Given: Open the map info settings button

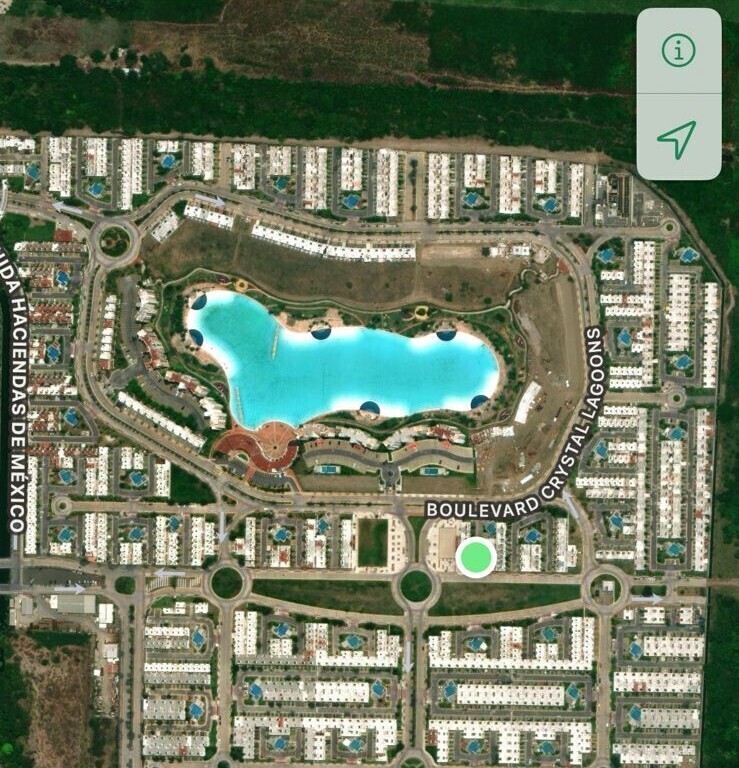Looking at the screenshot, I should 678,51.
